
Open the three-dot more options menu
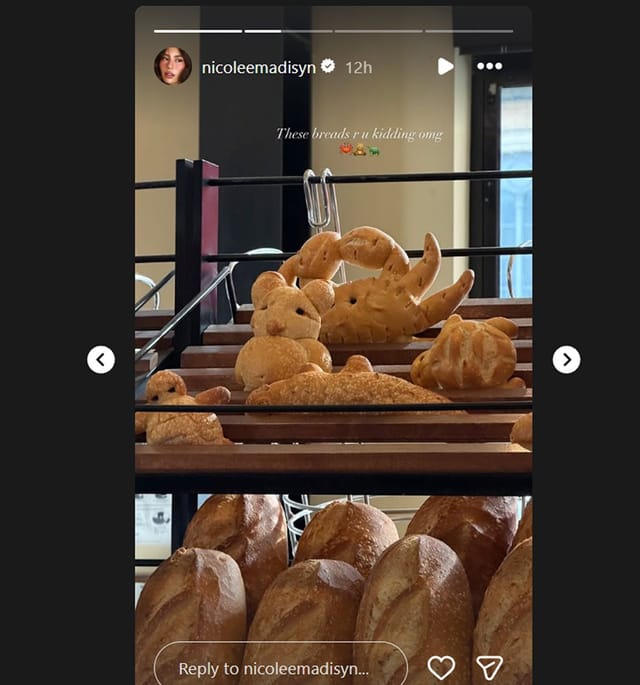click(x=489, y=66)
